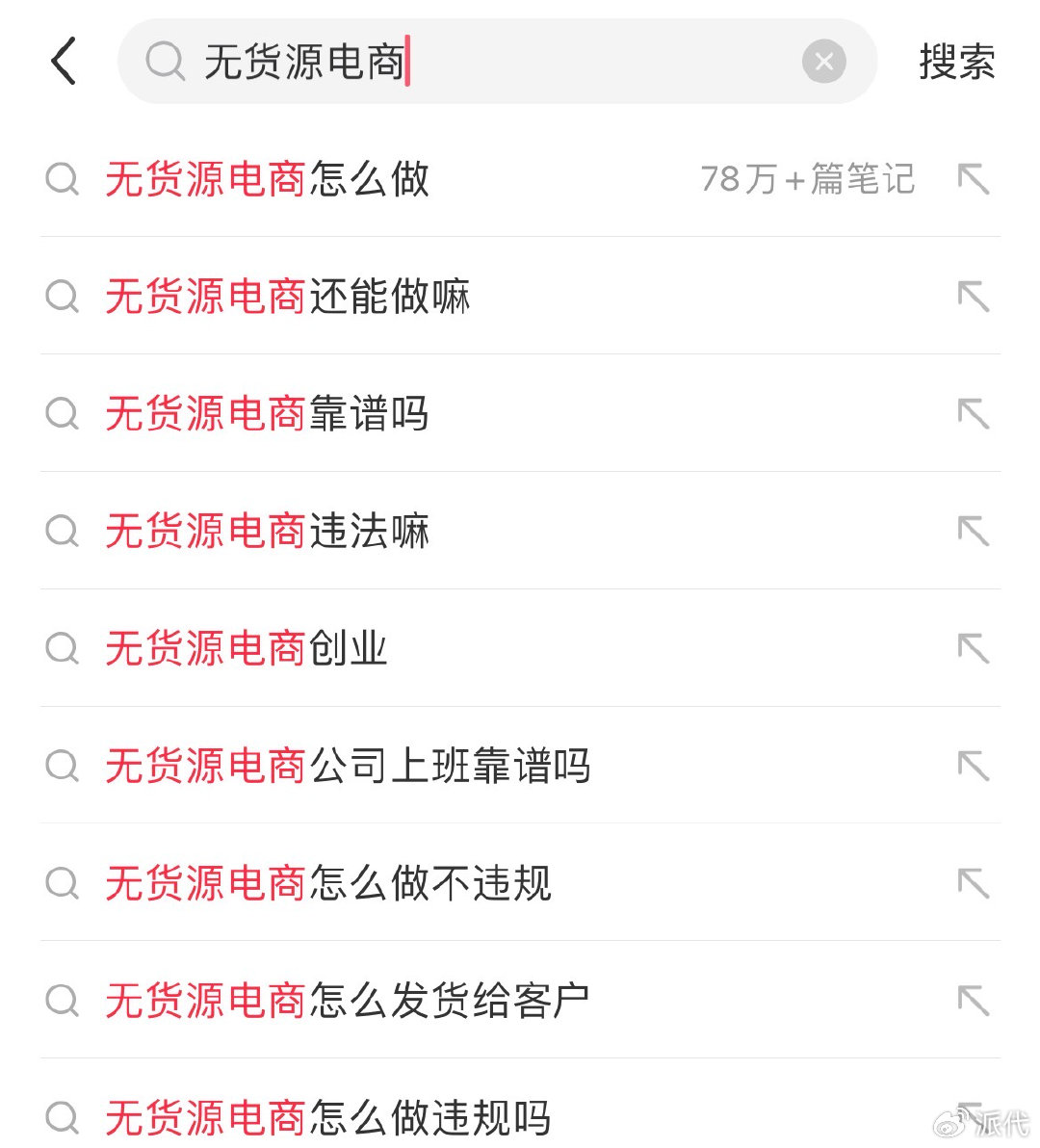Image resolution: width=1040 pixels, height=1148 pixels.
Task: Select suggestion 无货源电商还能做嘛
Action: coord(288,297)
